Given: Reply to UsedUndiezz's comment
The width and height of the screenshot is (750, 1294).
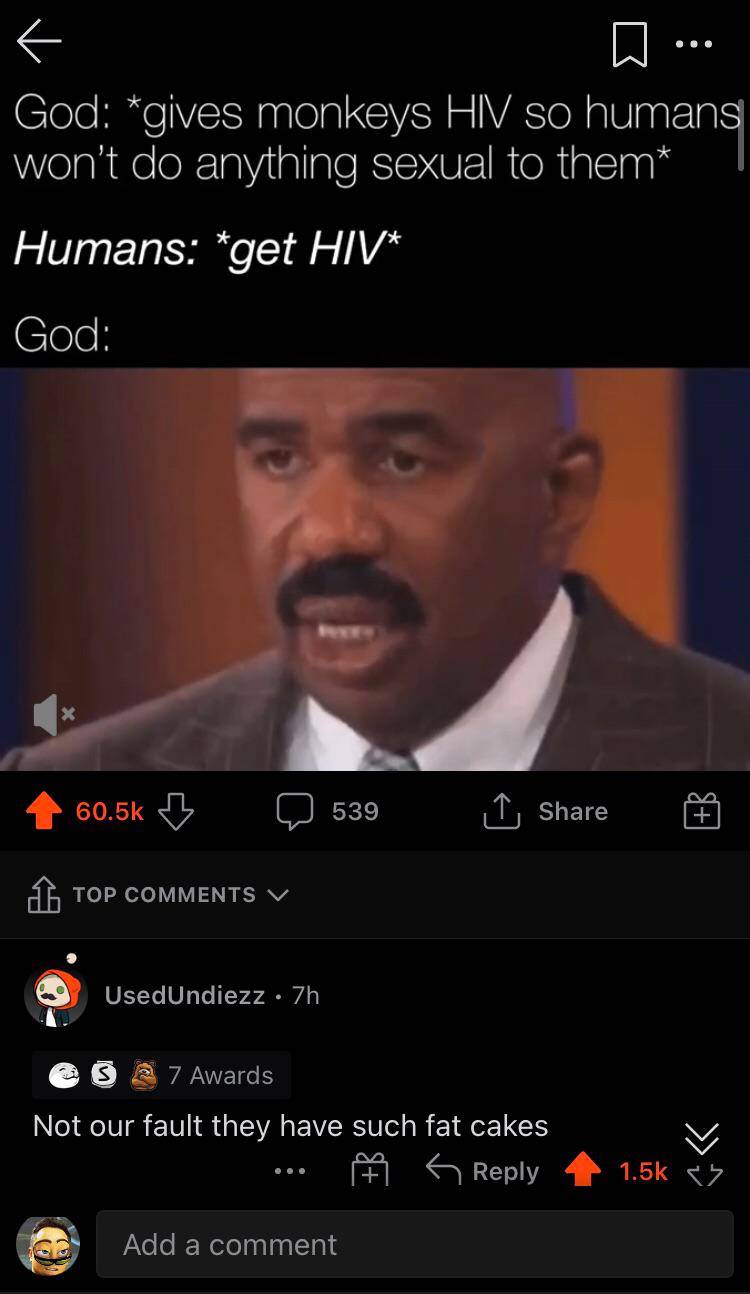Looking at the screenshot, I should pyautogui.click(x=483, y=1172).
